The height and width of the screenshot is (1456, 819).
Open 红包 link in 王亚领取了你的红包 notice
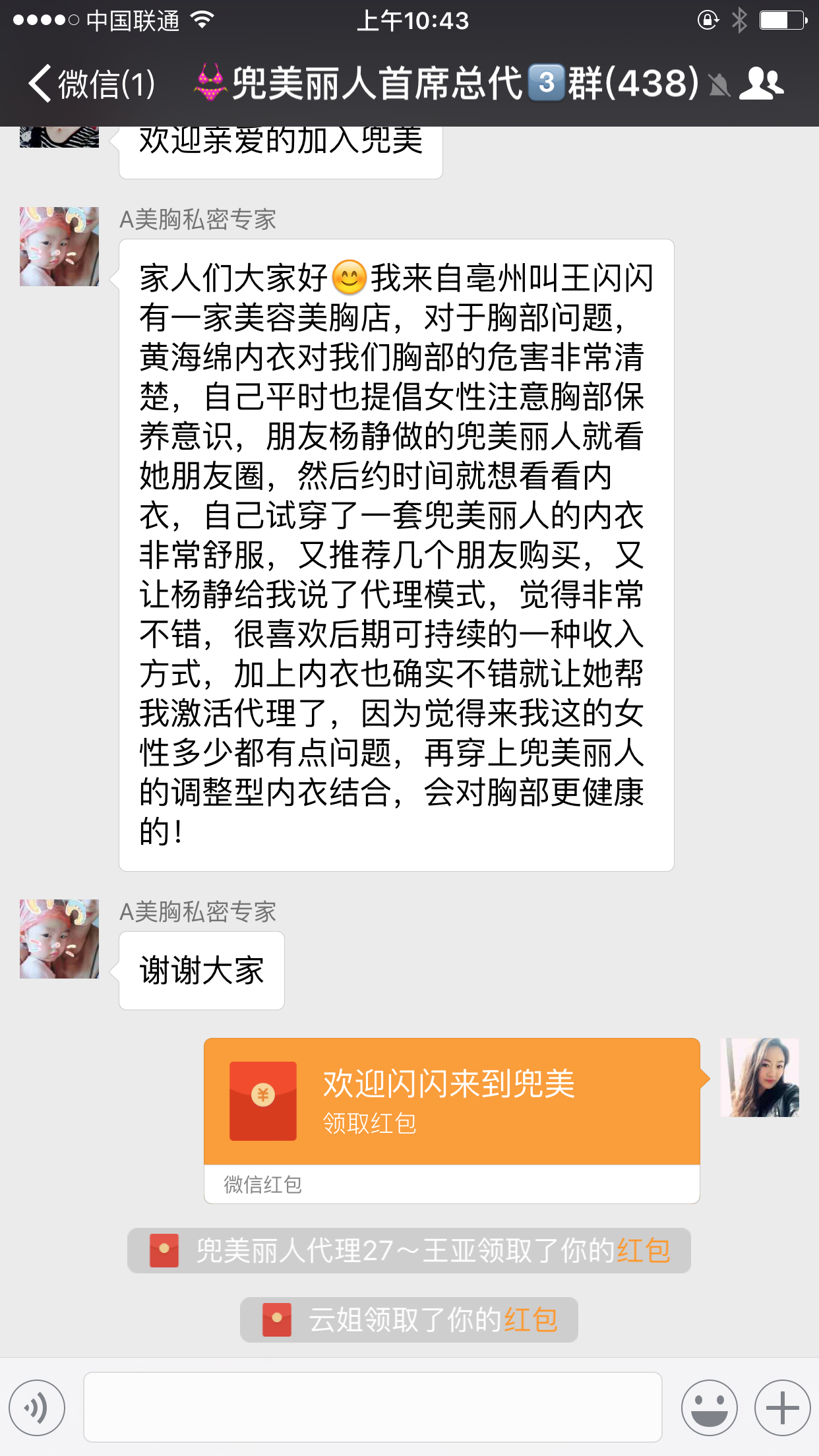click(644, 1250)
